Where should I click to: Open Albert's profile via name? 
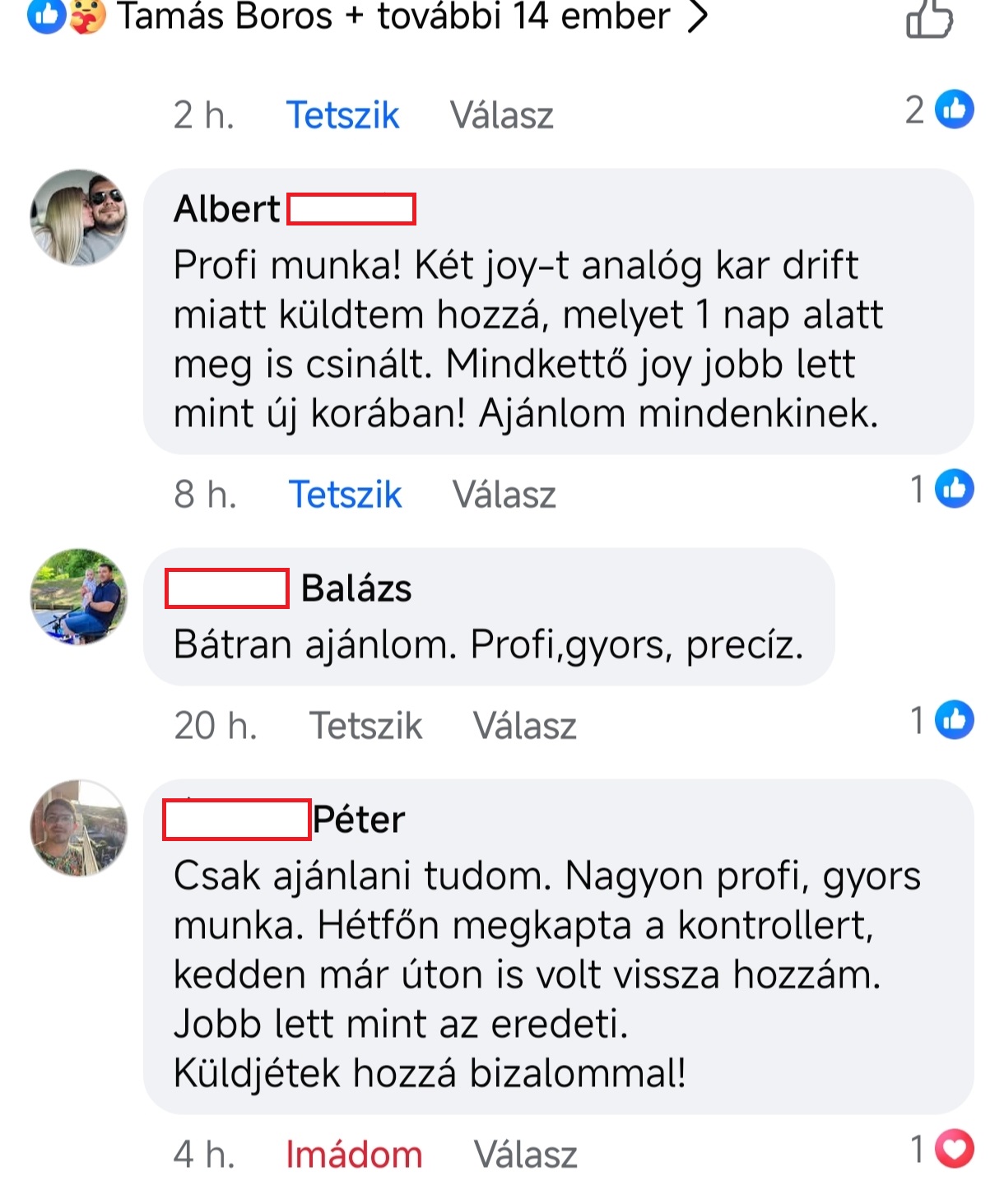click(x=228, y=209)
